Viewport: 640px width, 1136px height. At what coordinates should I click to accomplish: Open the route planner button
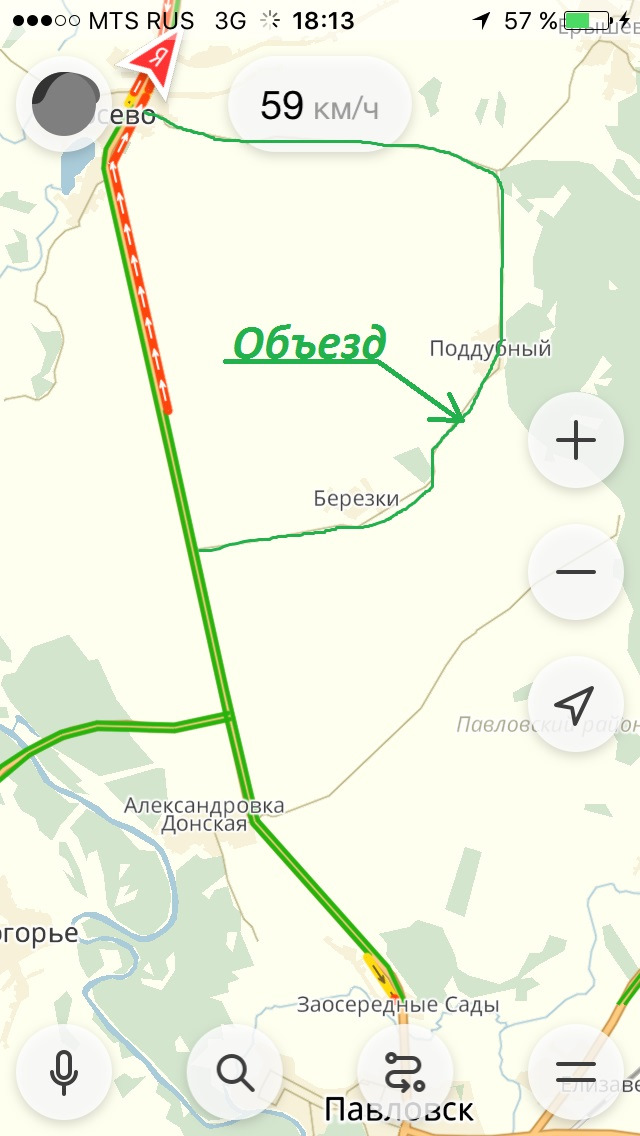405,1072
